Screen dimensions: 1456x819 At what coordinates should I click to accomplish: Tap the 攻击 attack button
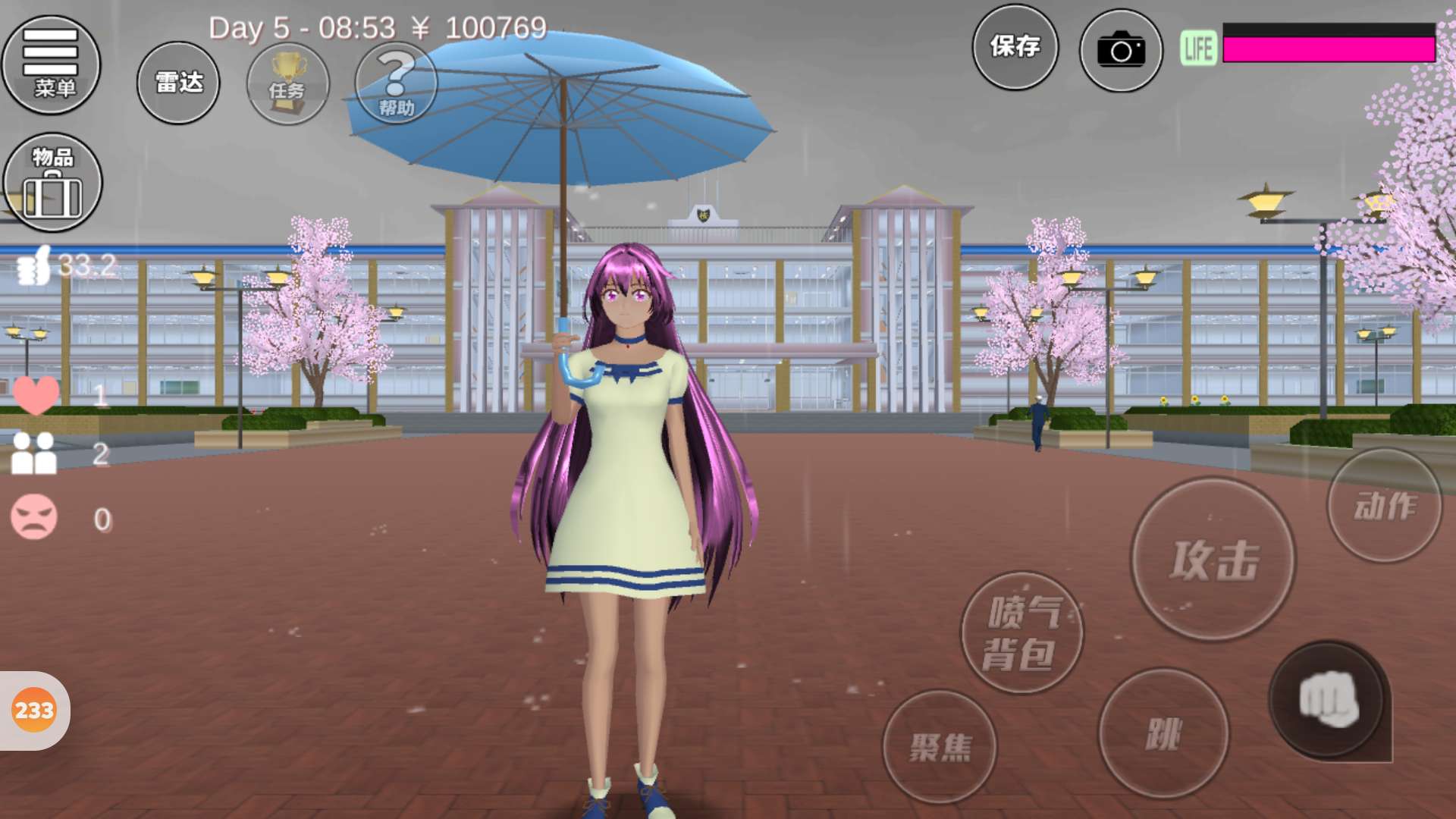coord(1213,560)
